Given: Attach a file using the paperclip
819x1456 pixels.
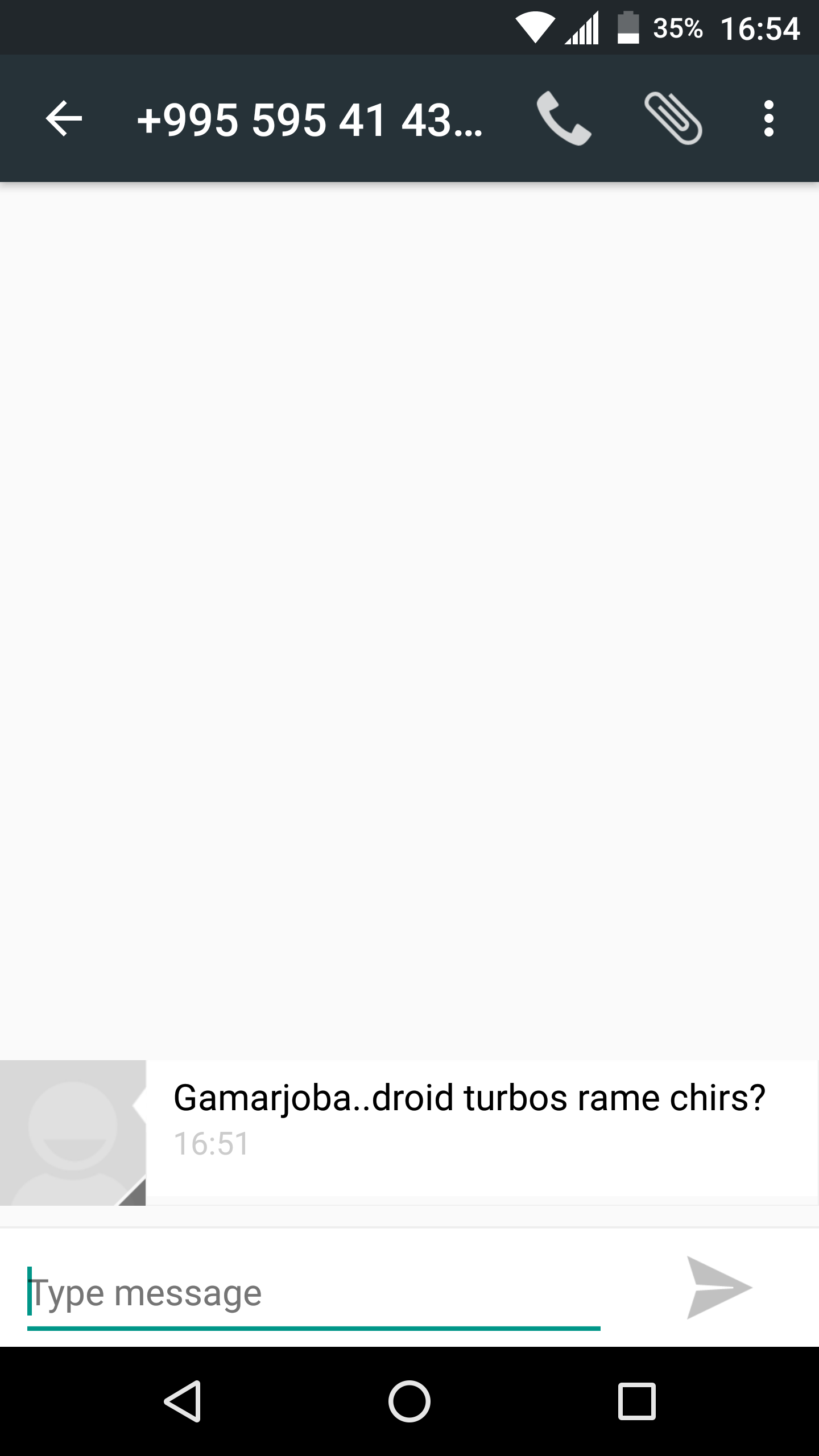Looking at the screenshot, I should pyautogui.click(x=673, y=118).
